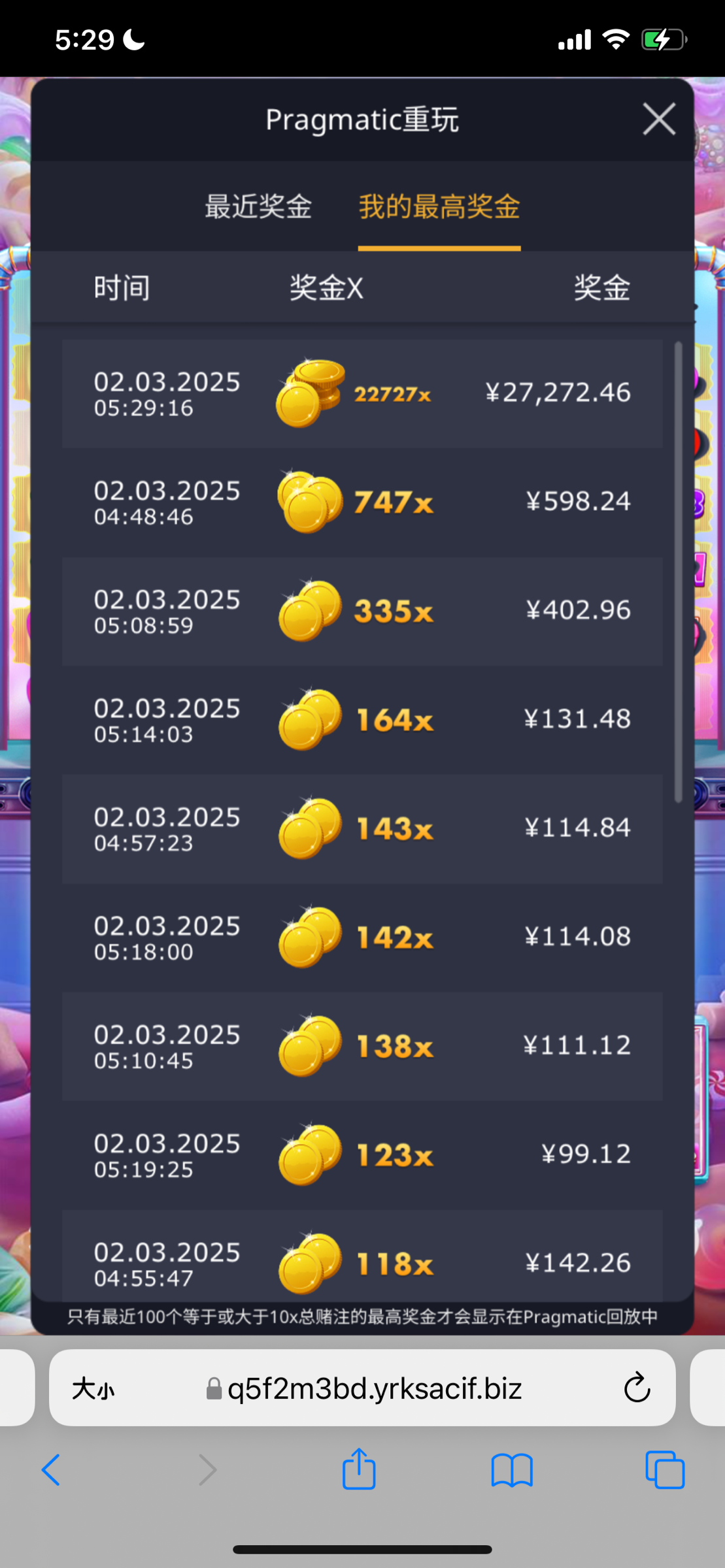Open the 大小 page settings menu
725x1568 pixels.
(93, 1388)
